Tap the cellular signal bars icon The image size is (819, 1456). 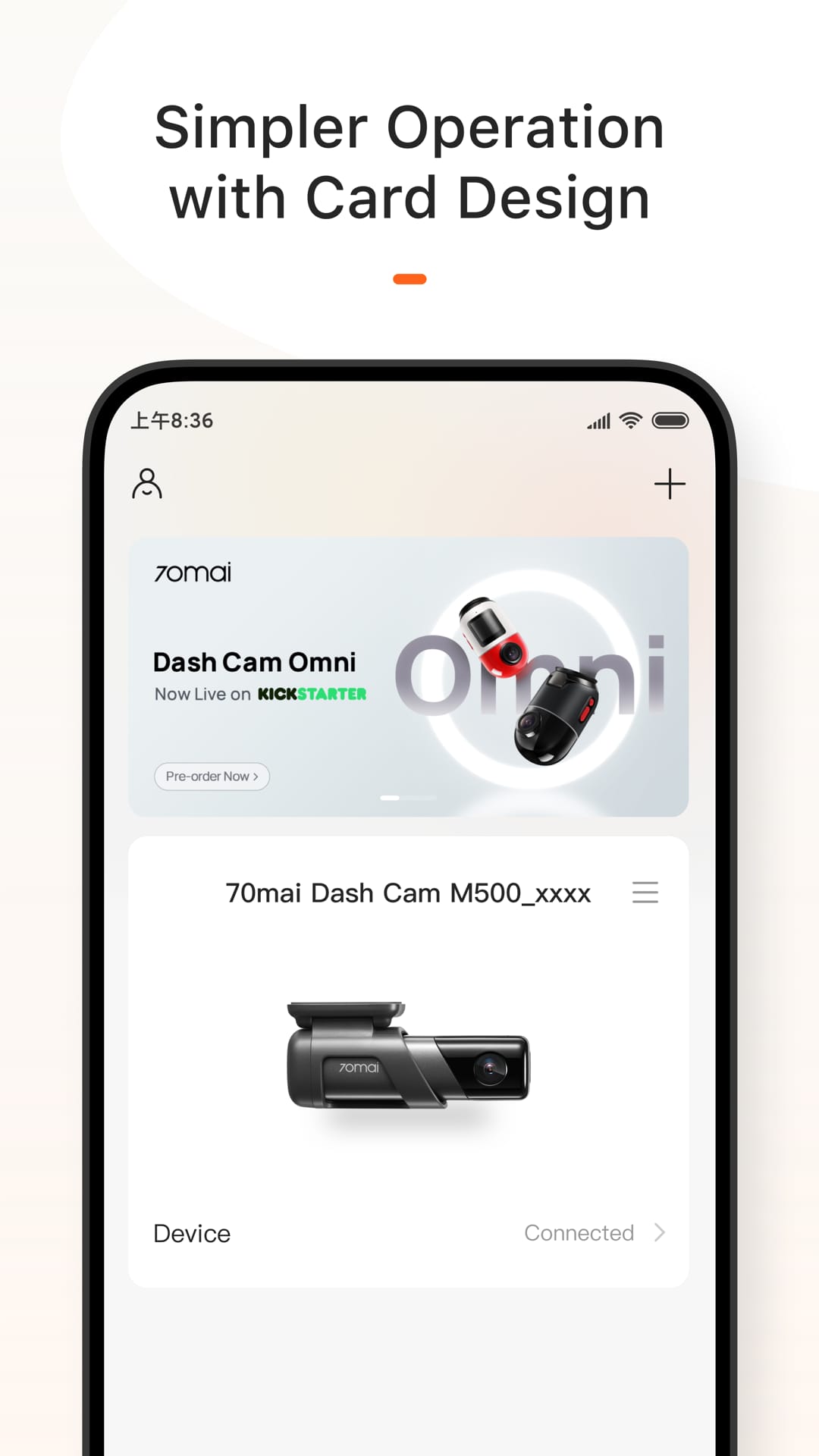pyautogui.click(x=599, y=420)
